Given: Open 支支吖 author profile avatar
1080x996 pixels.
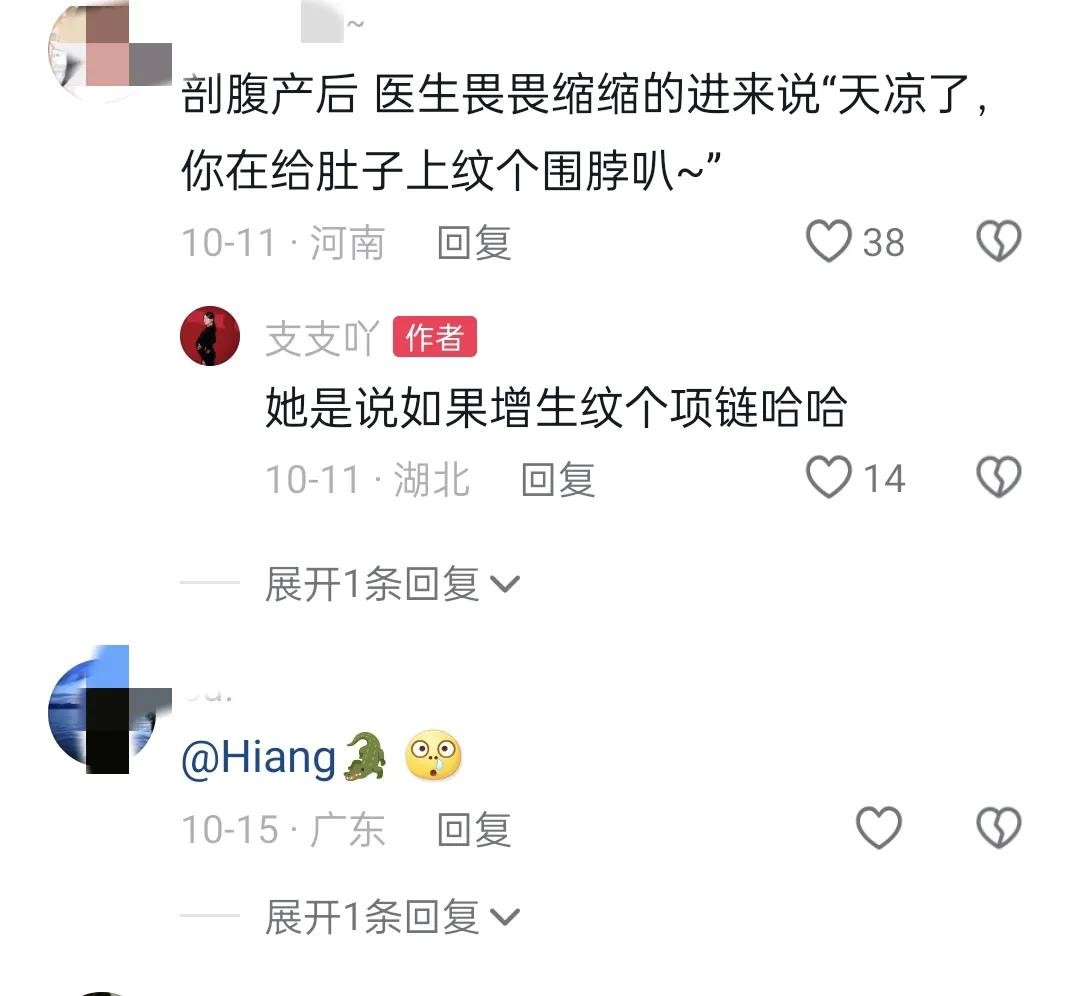Looking at the screenshot, I should (x=210, y=337).
